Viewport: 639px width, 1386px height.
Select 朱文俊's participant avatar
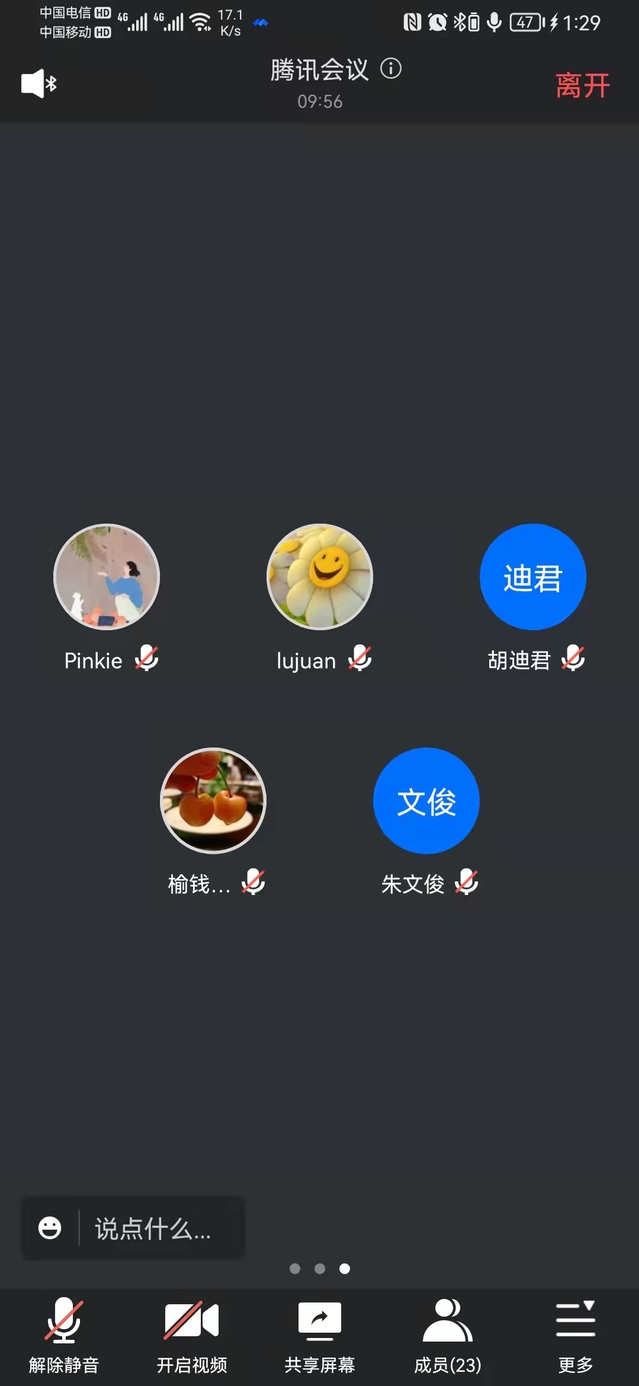click(426, 801)
